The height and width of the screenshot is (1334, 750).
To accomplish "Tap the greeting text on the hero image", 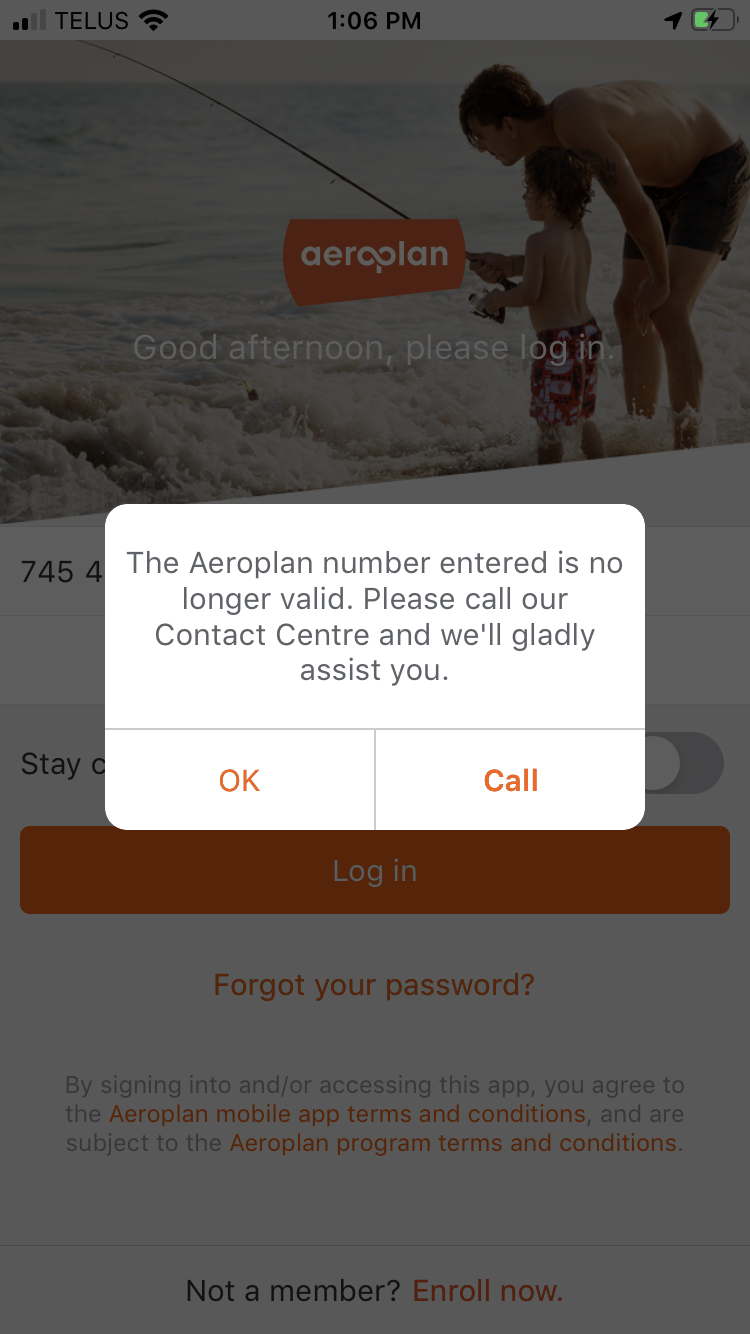I will pos(374,347).
